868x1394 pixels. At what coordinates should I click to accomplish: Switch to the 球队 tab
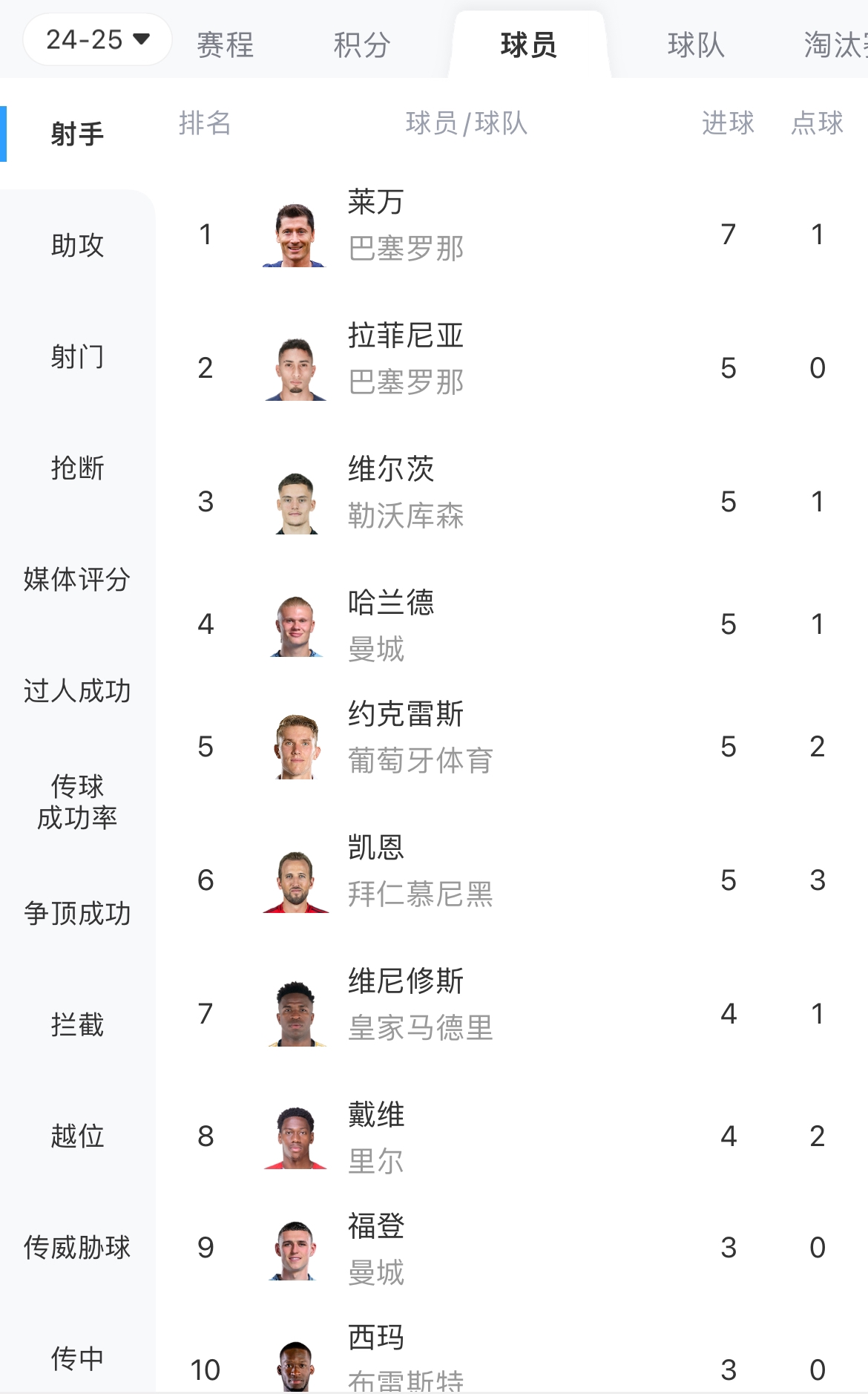pos(695,45)
